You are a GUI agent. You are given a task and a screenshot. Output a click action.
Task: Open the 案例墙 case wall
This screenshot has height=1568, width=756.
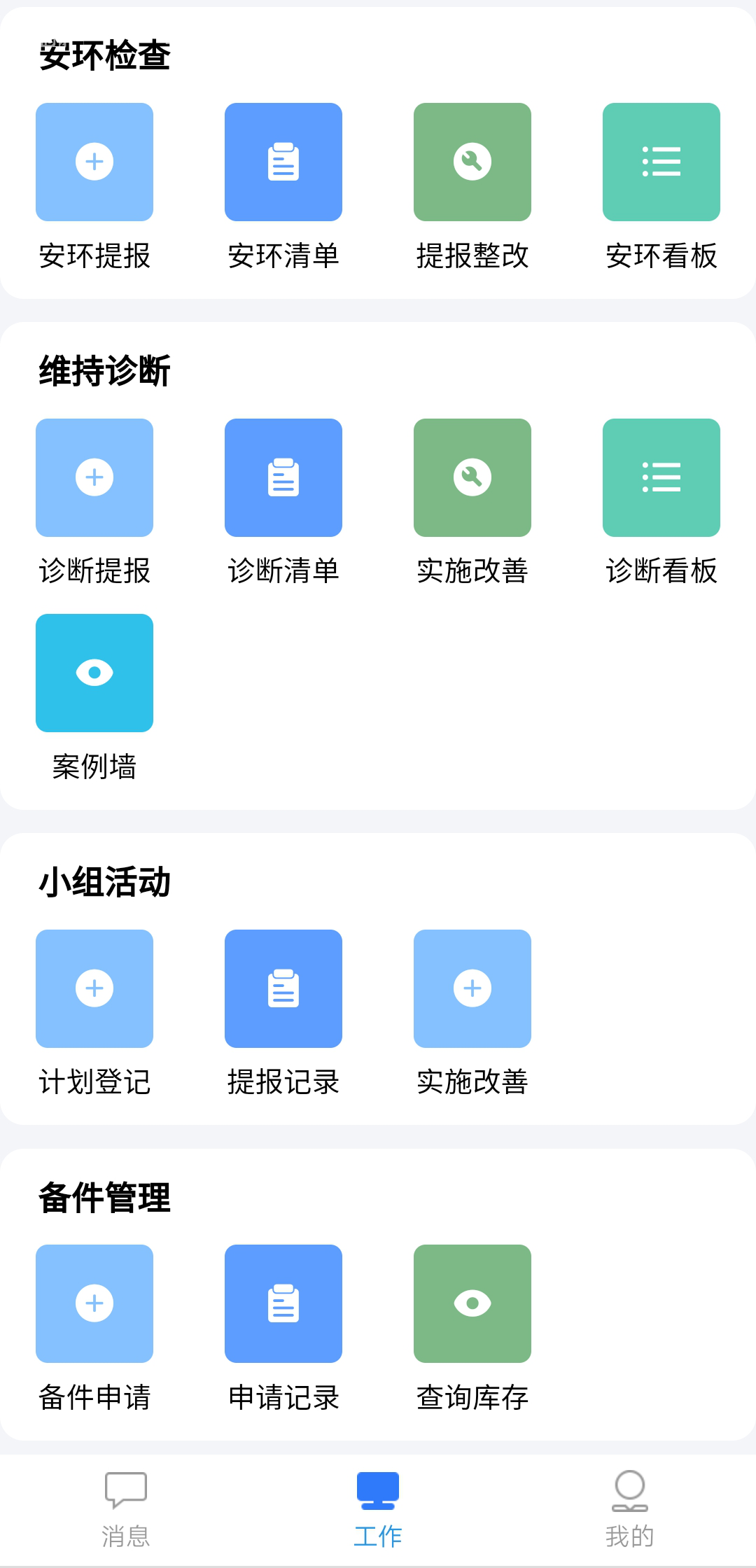coord(94,673)
